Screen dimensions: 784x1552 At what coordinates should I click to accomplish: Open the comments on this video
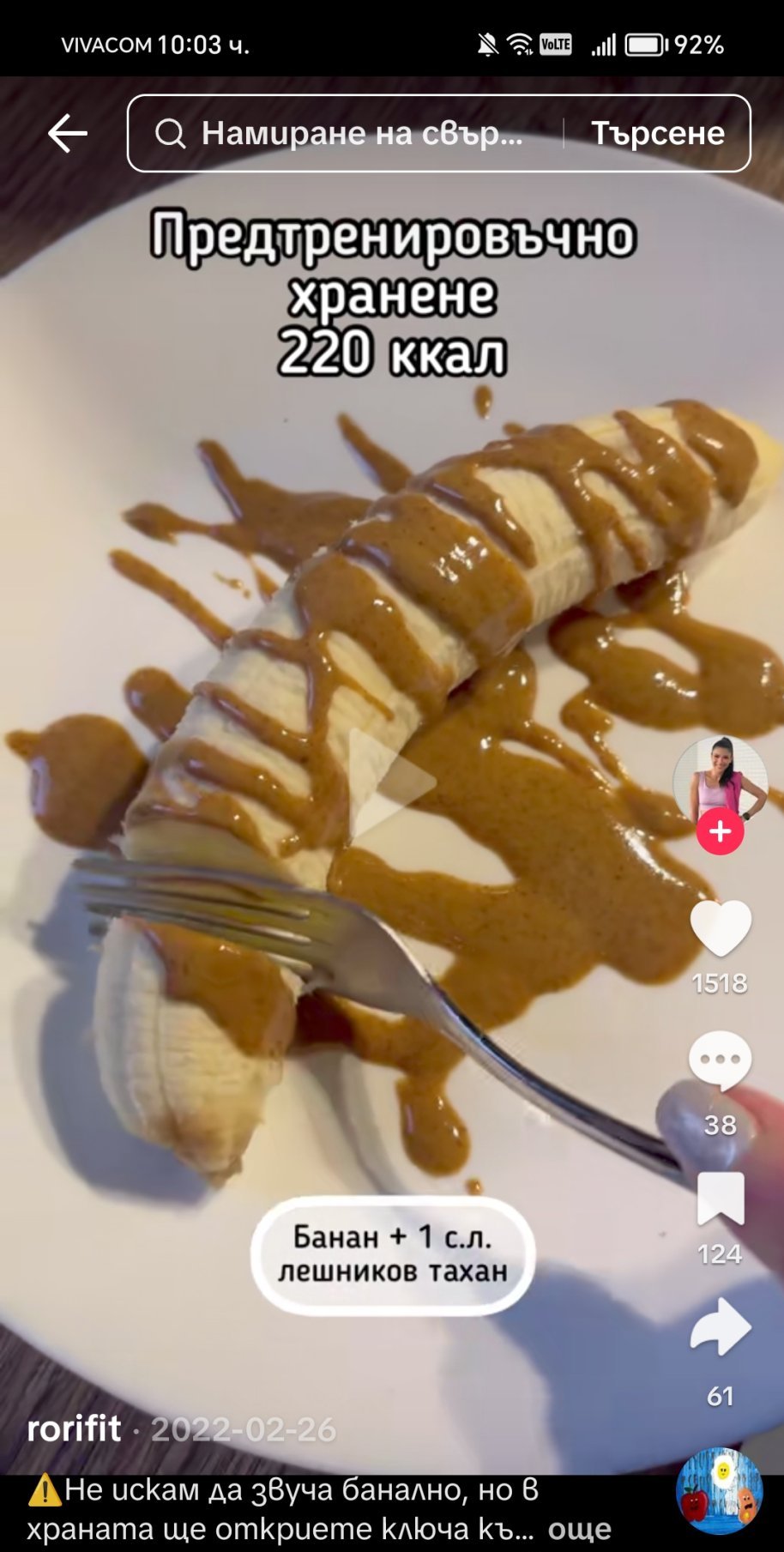click(x=720, y=1060)
